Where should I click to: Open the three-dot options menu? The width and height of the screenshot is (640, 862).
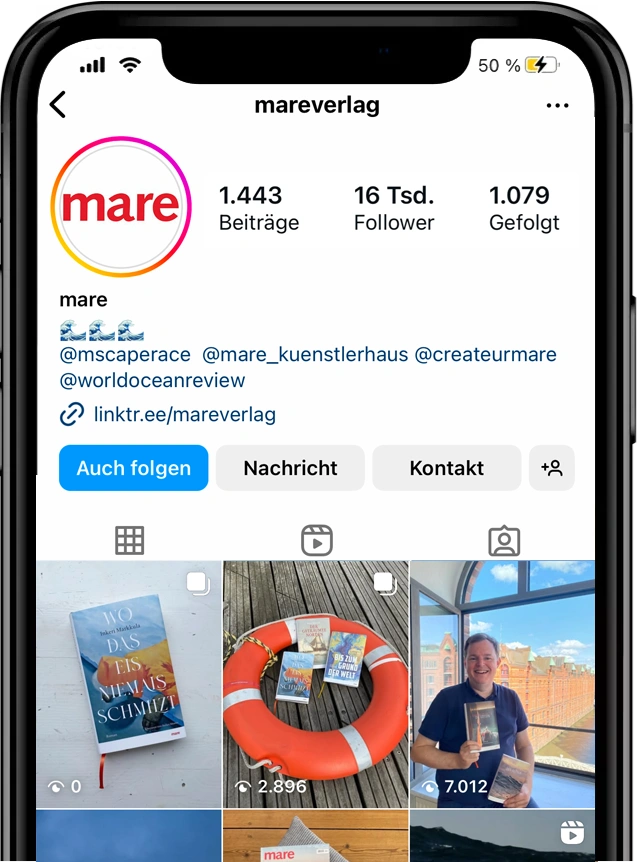(x=557, y=105)
